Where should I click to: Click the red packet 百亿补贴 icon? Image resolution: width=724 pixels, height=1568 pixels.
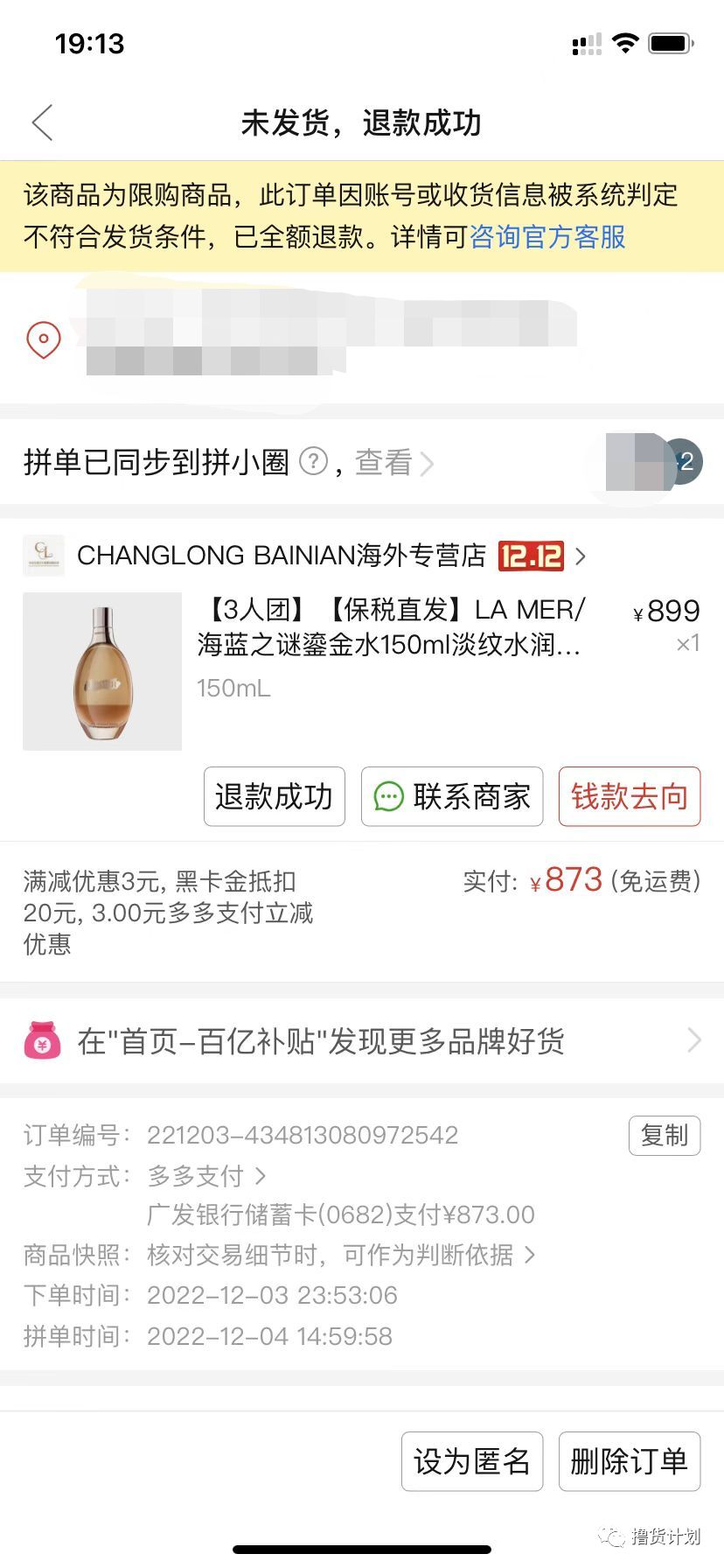coord(43,1042)
